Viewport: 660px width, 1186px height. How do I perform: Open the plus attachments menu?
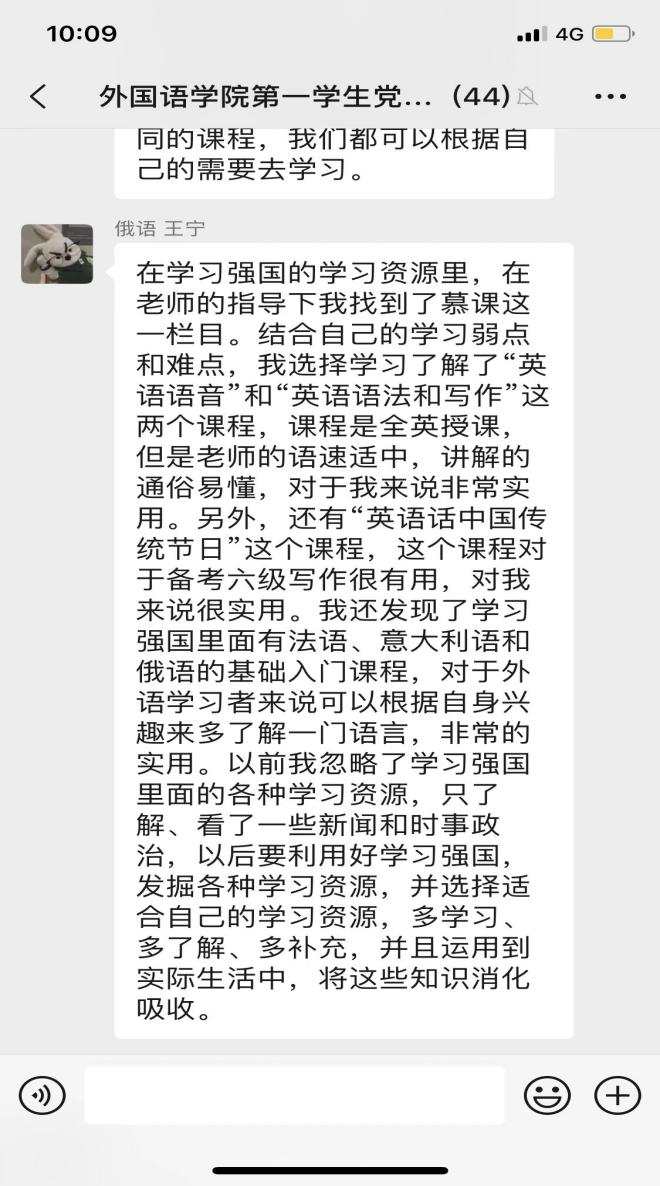(x=617, y=1095)
